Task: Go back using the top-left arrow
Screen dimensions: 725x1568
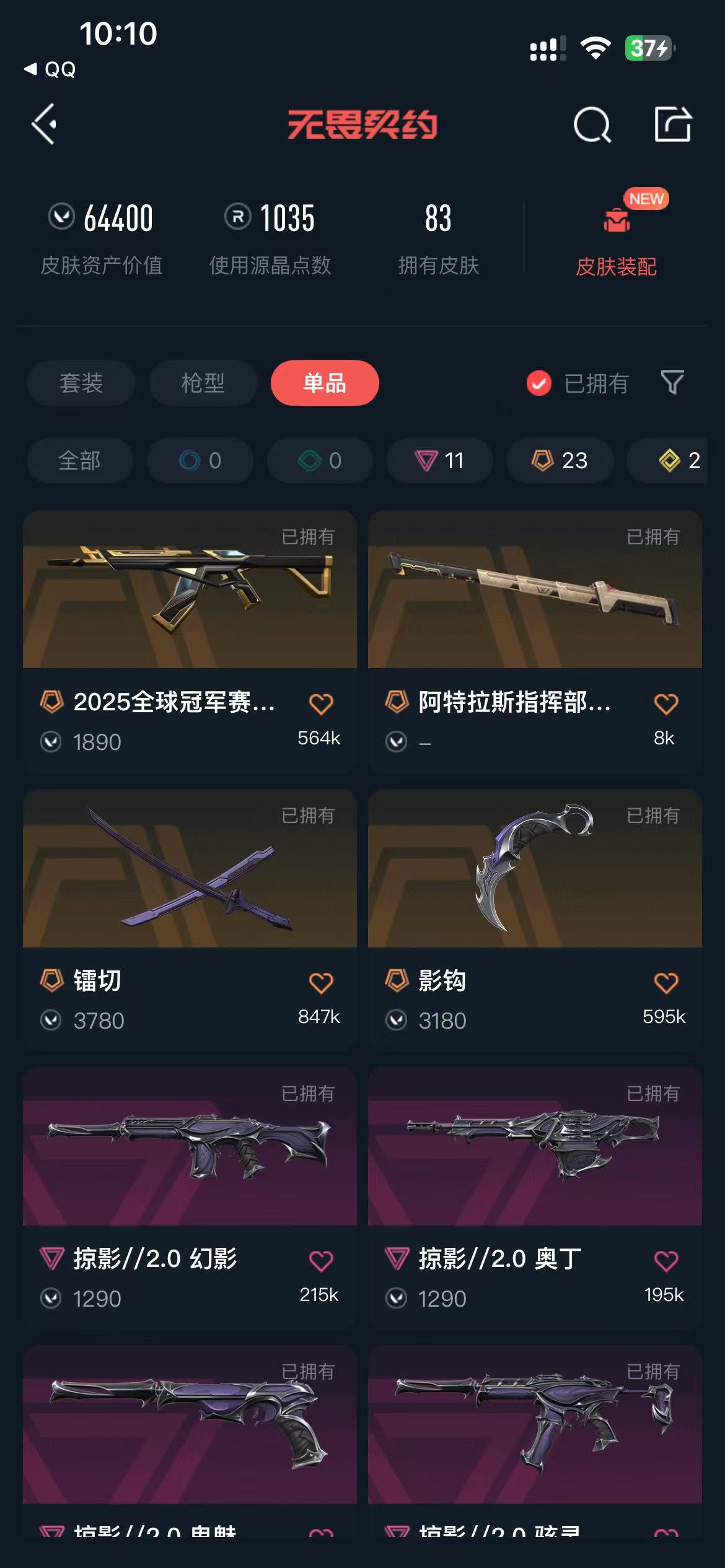Action: click(x=45, y=124)
